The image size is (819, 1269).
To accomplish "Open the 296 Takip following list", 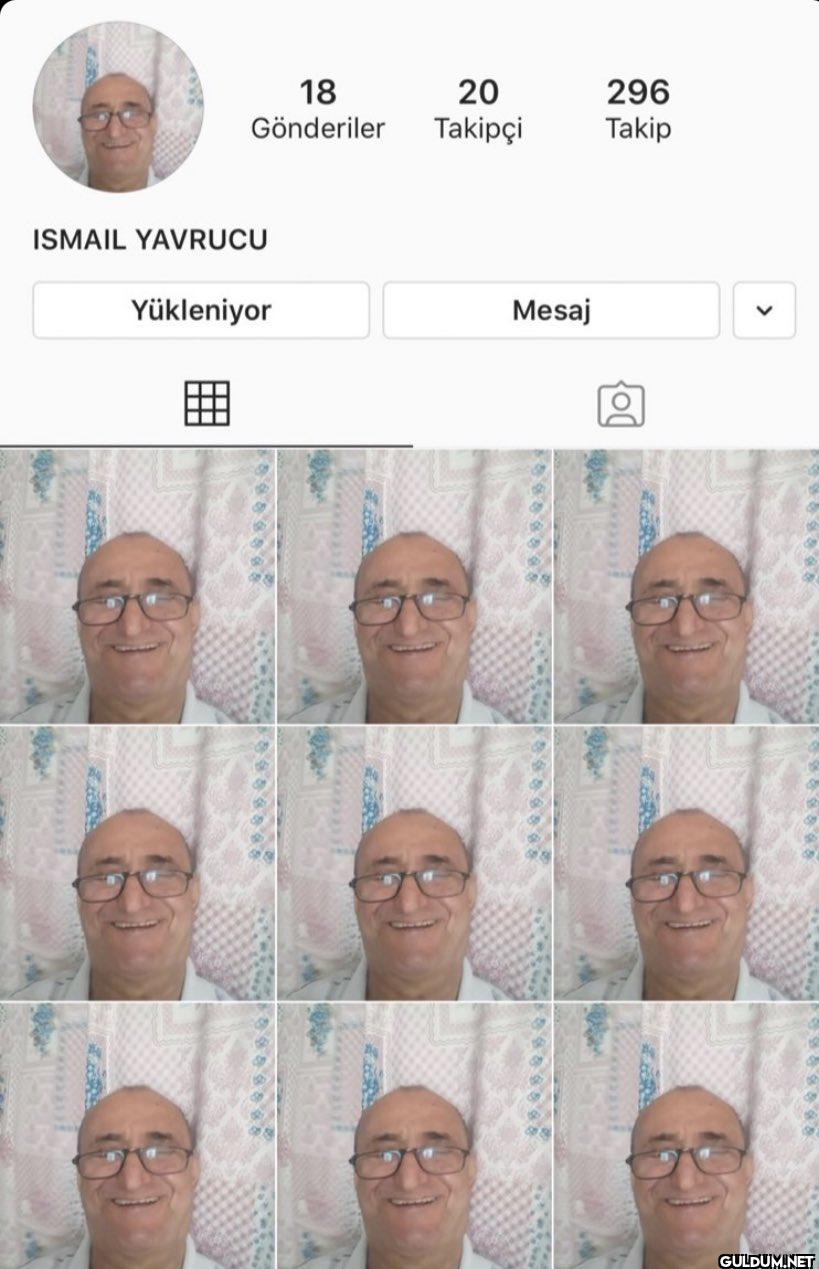I will click(638, 109).
